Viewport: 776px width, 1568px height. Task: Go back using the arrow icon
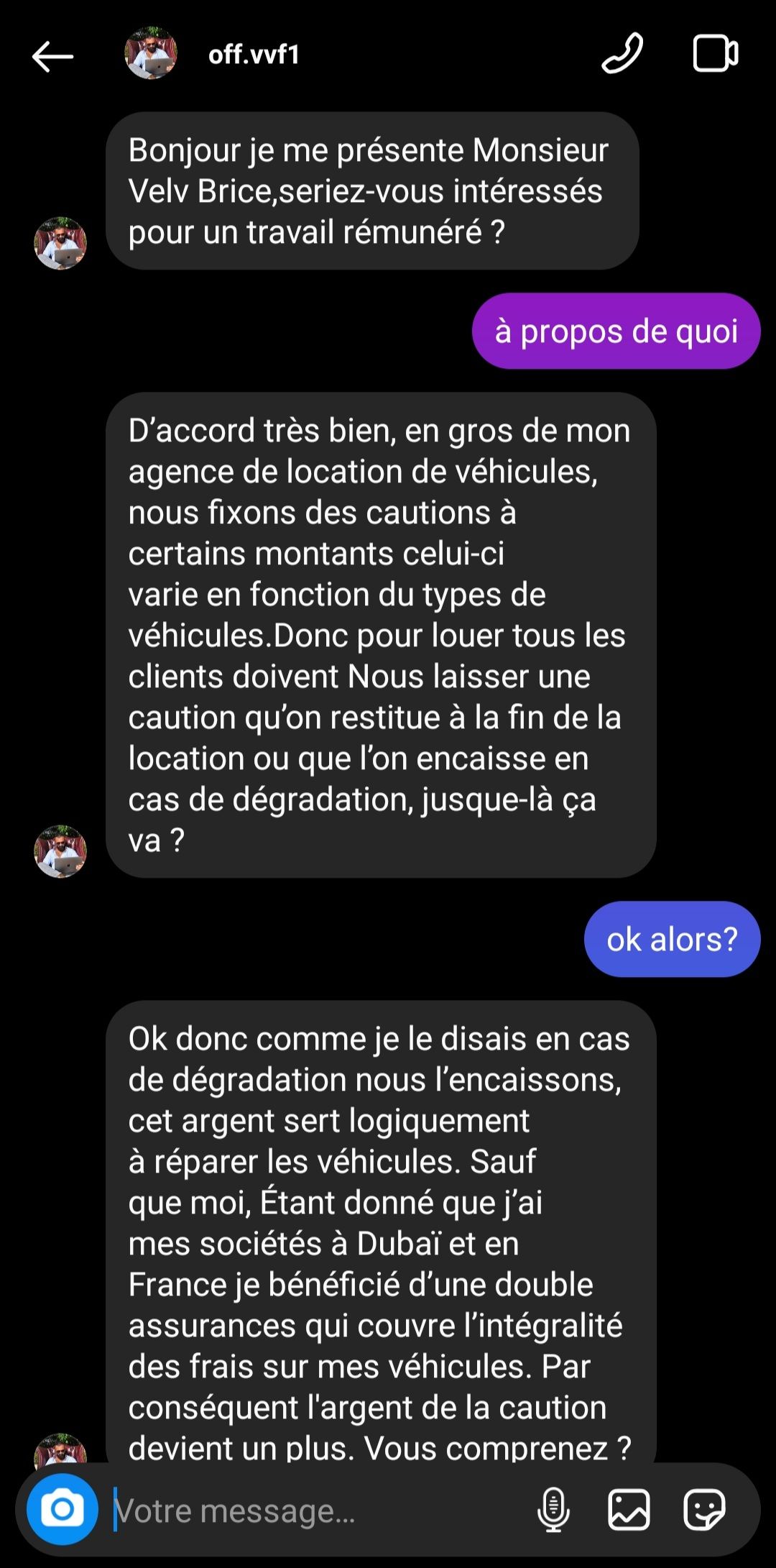pos(52,56)
